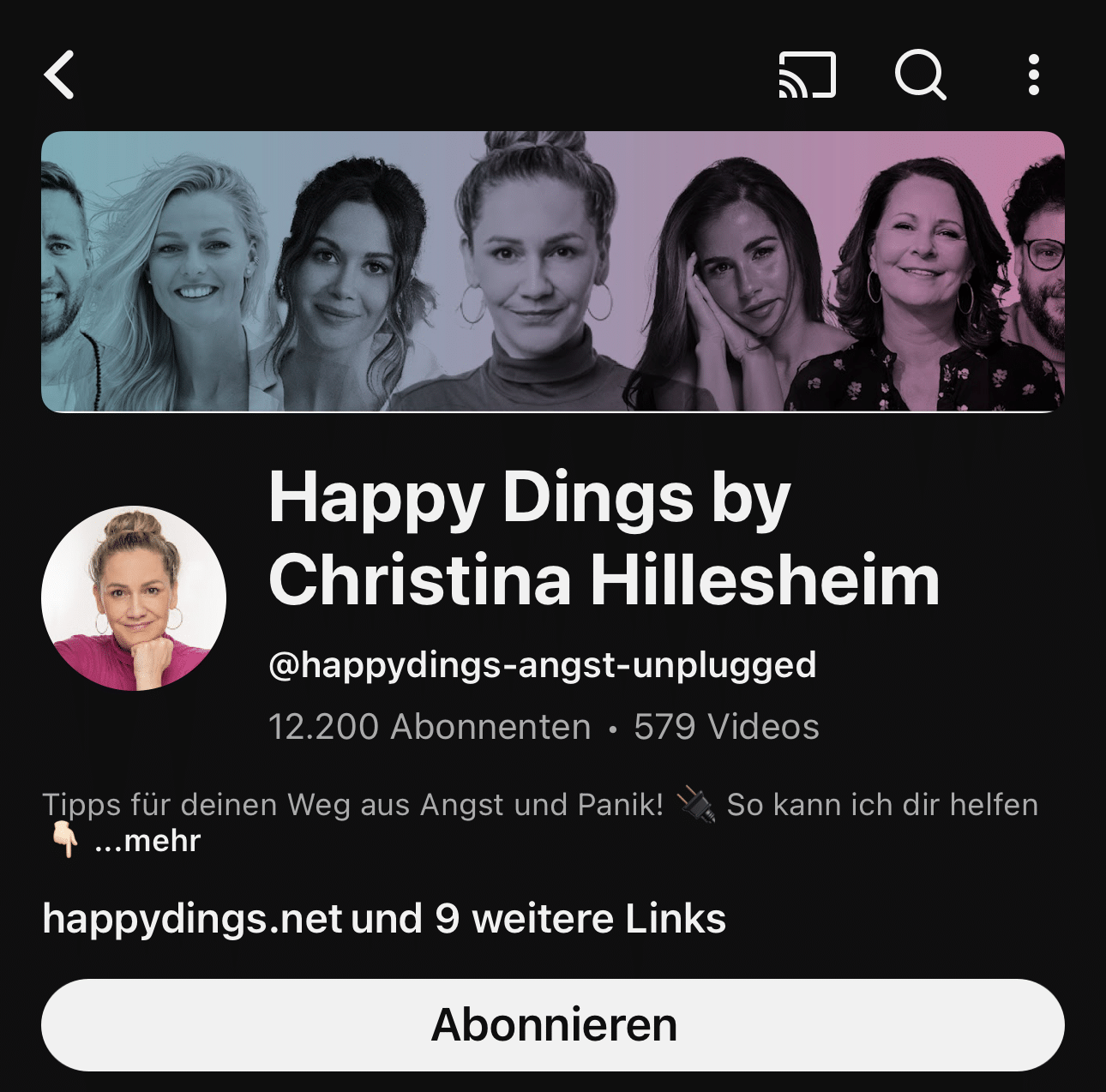This screenshot has height=1092, width=1106.
Task: Open the three-dot overflow menu
Action: tap(1033, 75)
